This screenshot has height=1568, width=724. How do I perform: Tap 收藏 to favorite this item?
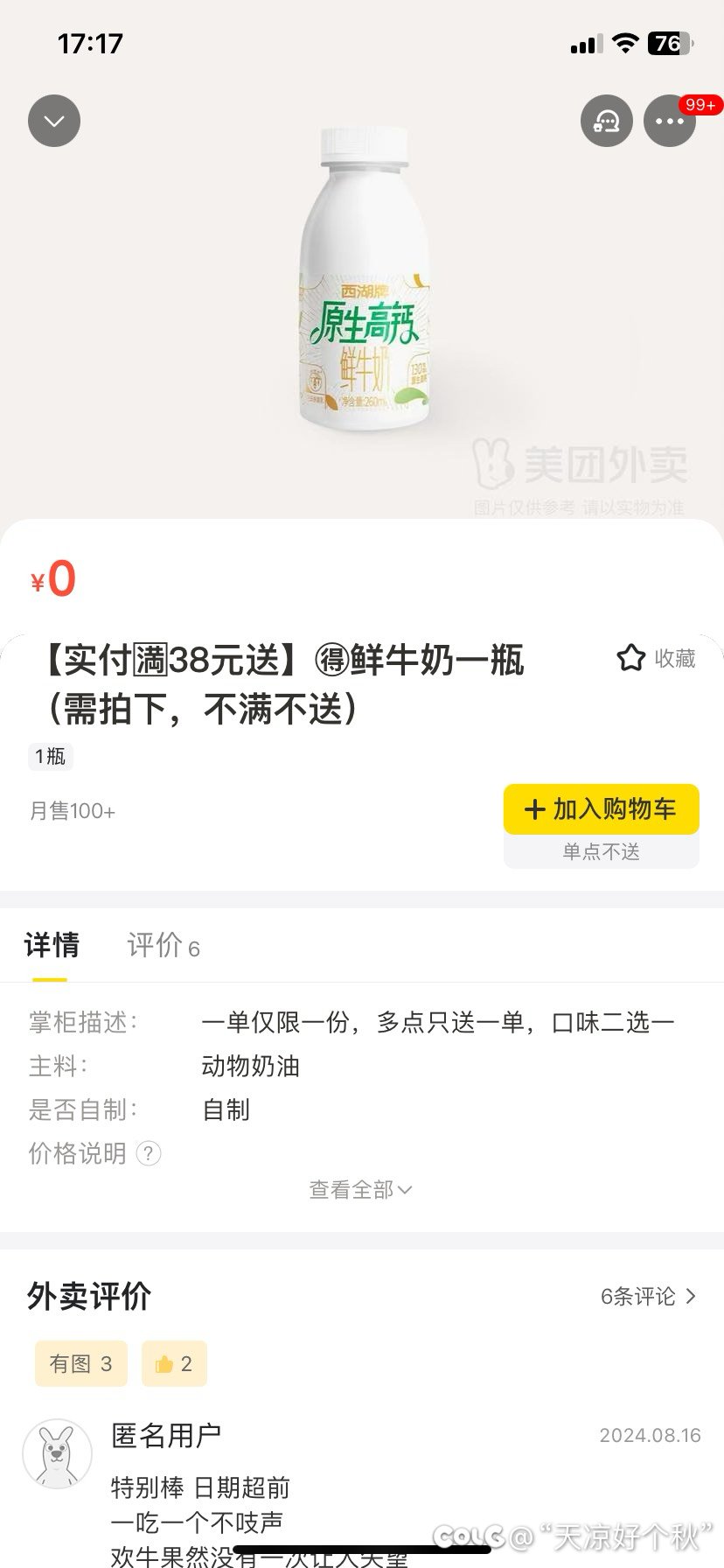(x=656, y=658)
